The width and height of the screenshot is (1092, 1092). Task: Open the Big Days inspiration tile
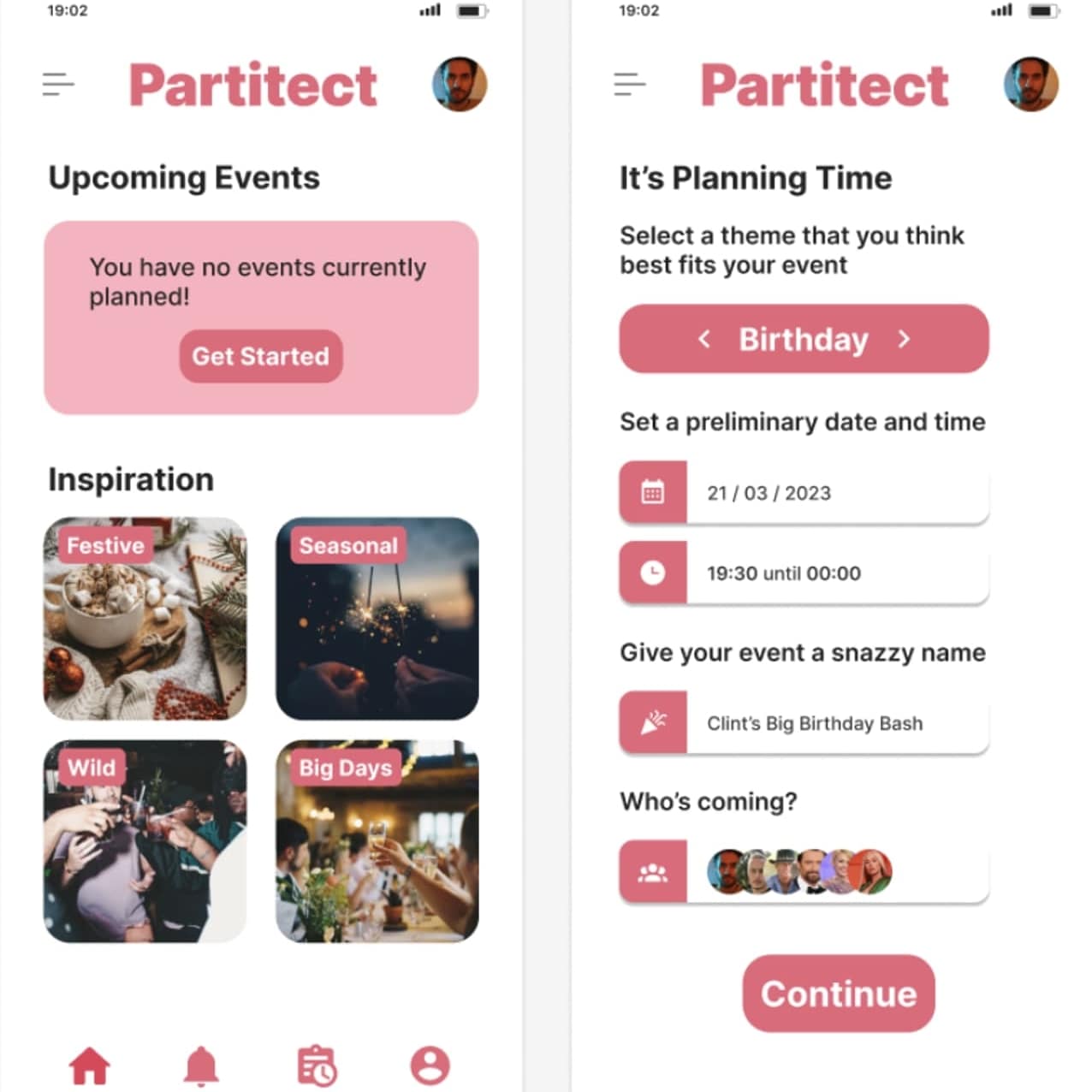377,841
